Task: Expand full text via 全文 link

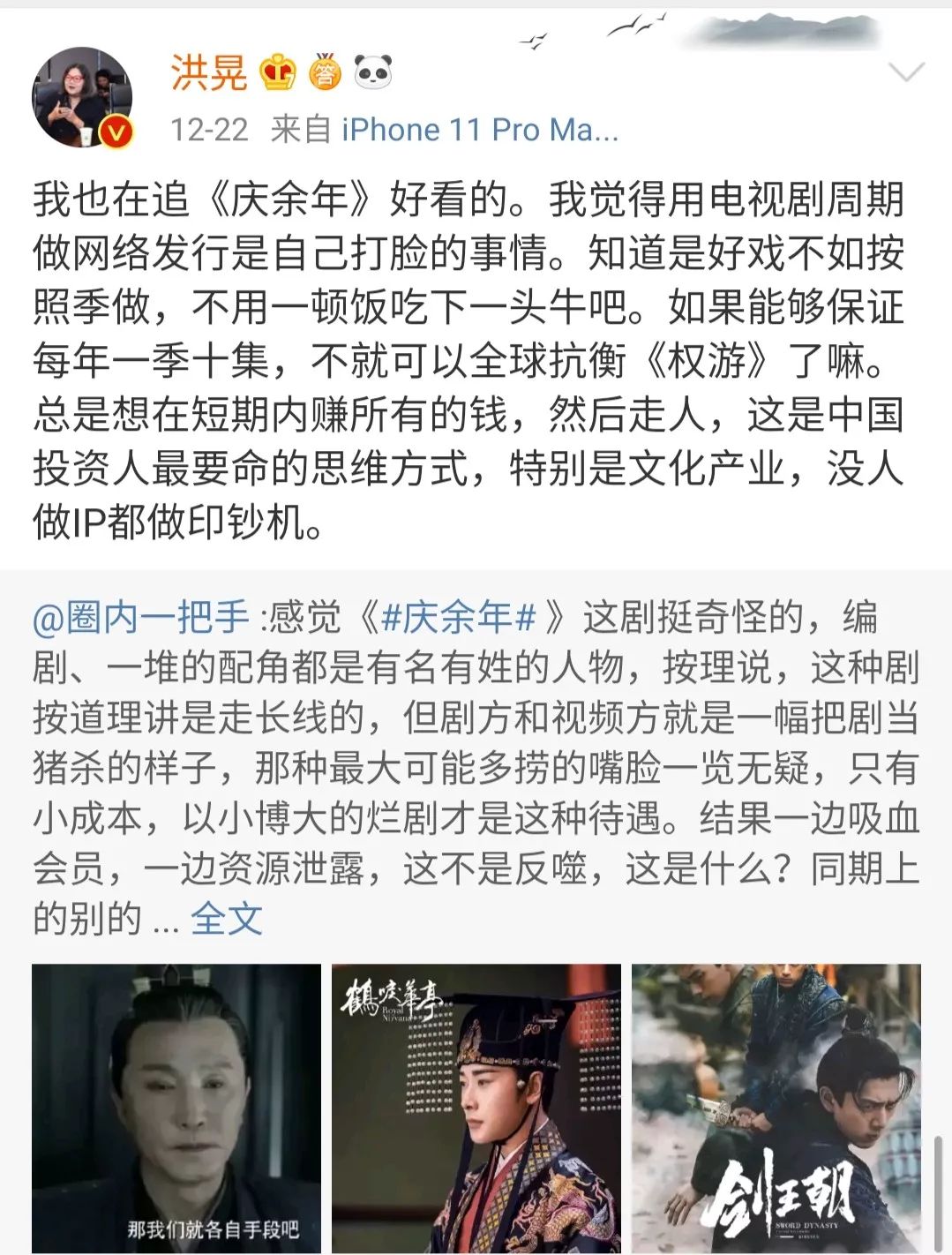Action: (227, 919)
